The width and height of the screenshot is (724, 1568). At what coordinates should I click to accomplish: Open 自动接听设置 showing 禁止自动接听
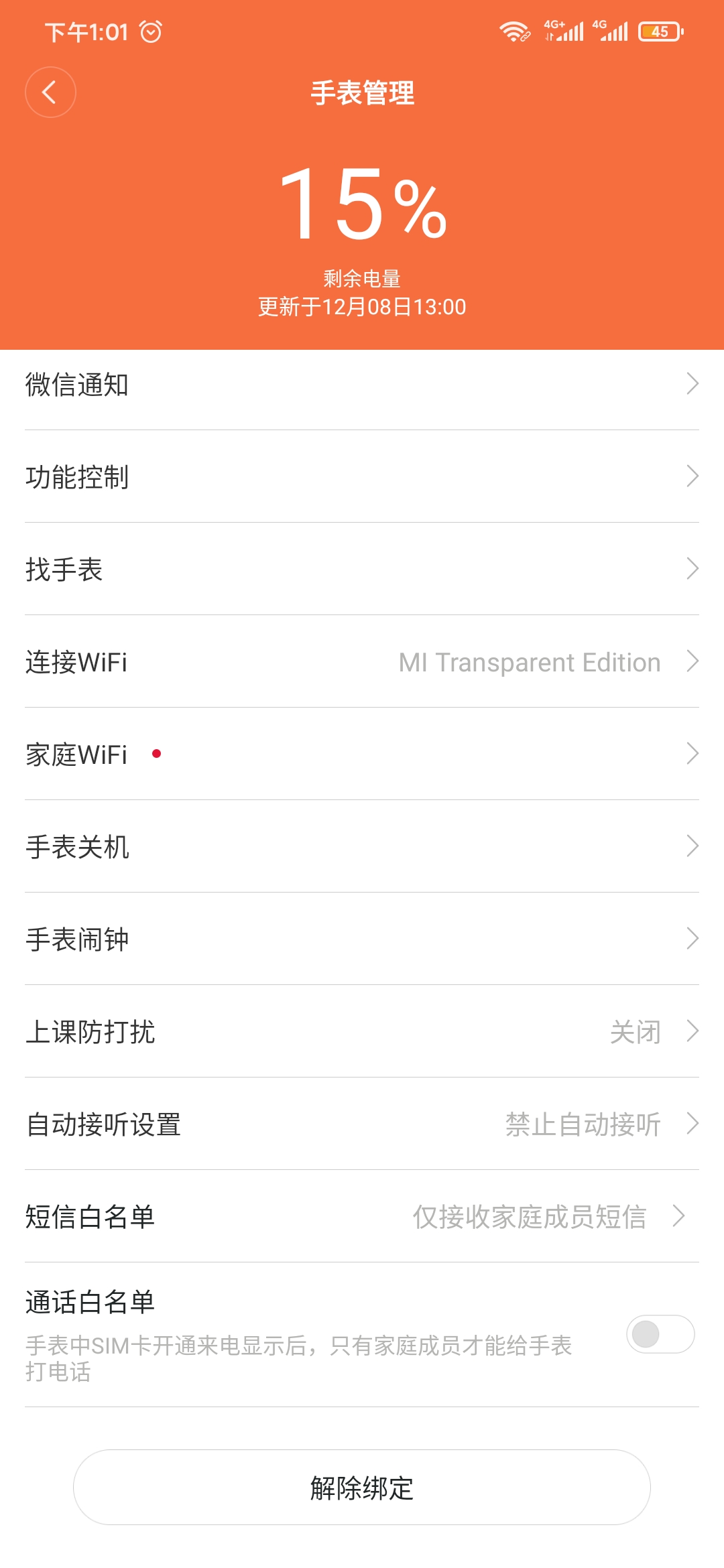[362, 1125]
